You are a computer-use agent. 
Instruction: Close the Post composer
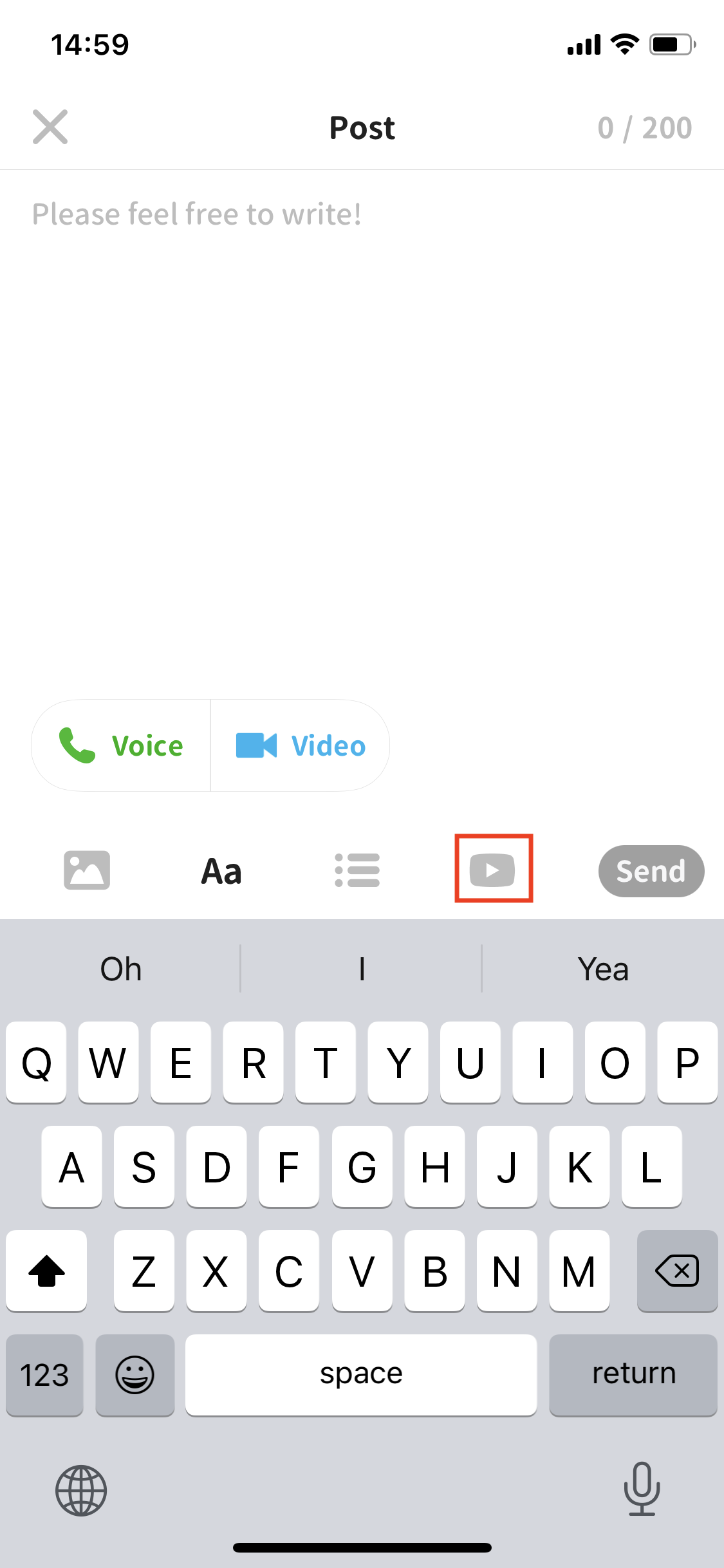point(50,127)
